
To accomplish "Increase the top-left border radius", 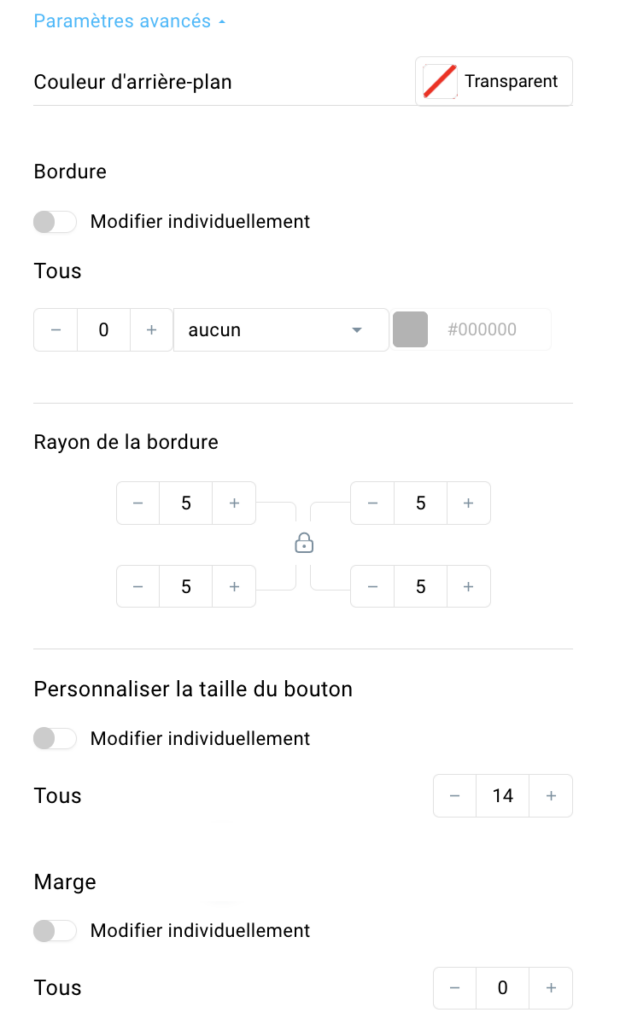I will [234, 503].
